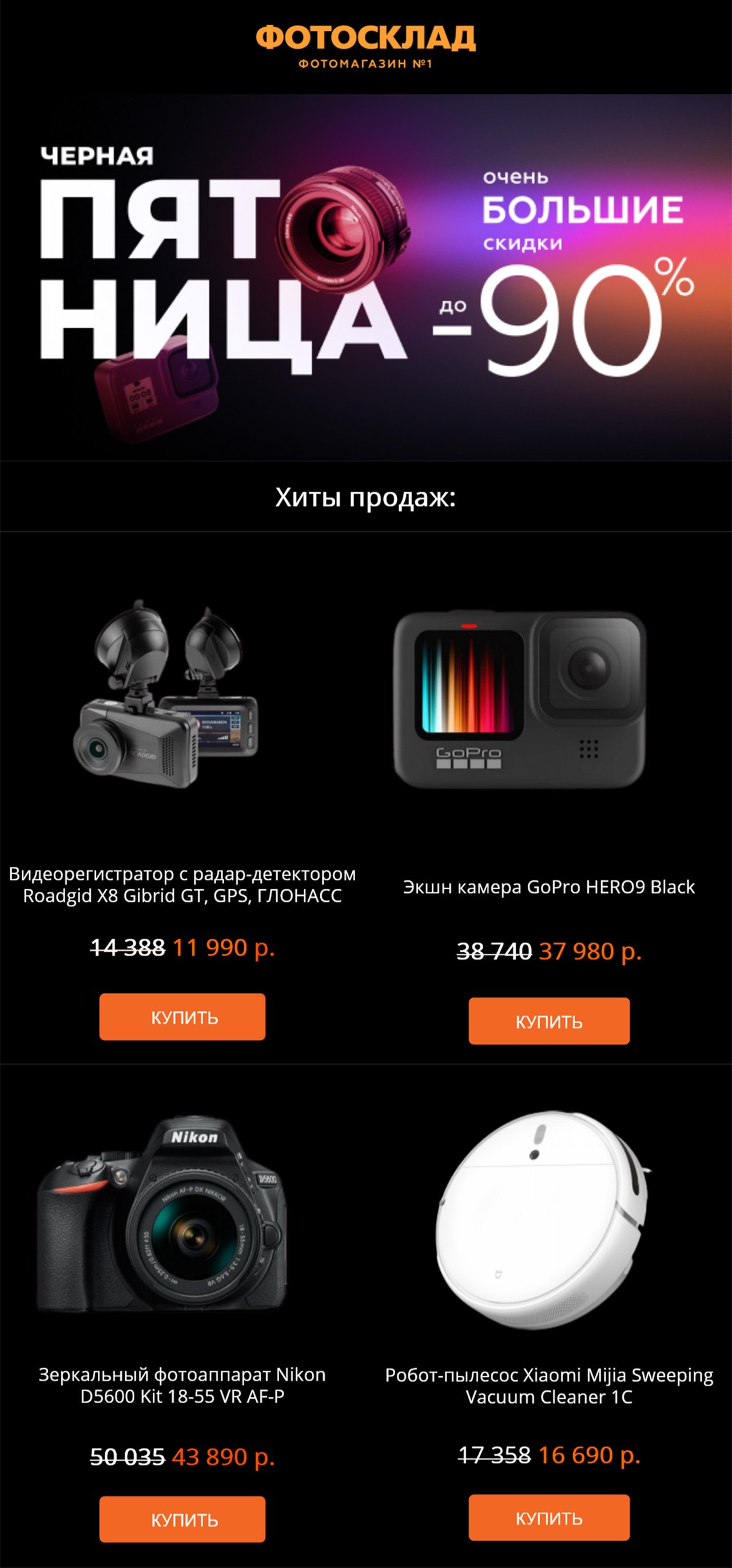Open the Nikon D5600 product image
Screen dimensions: 732x1568
click(162, 1211)
